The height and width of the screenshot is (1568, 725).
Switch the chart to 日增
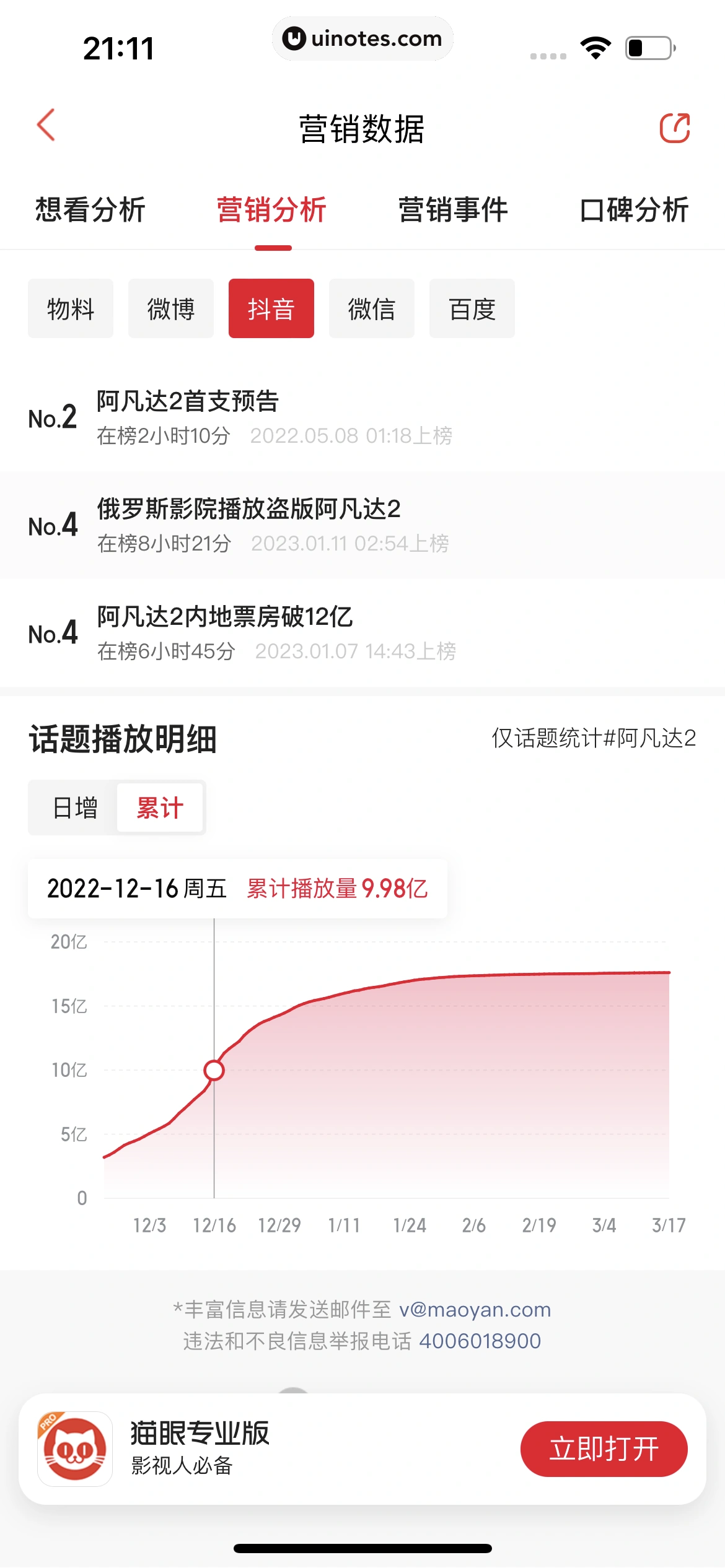[75, 808]
